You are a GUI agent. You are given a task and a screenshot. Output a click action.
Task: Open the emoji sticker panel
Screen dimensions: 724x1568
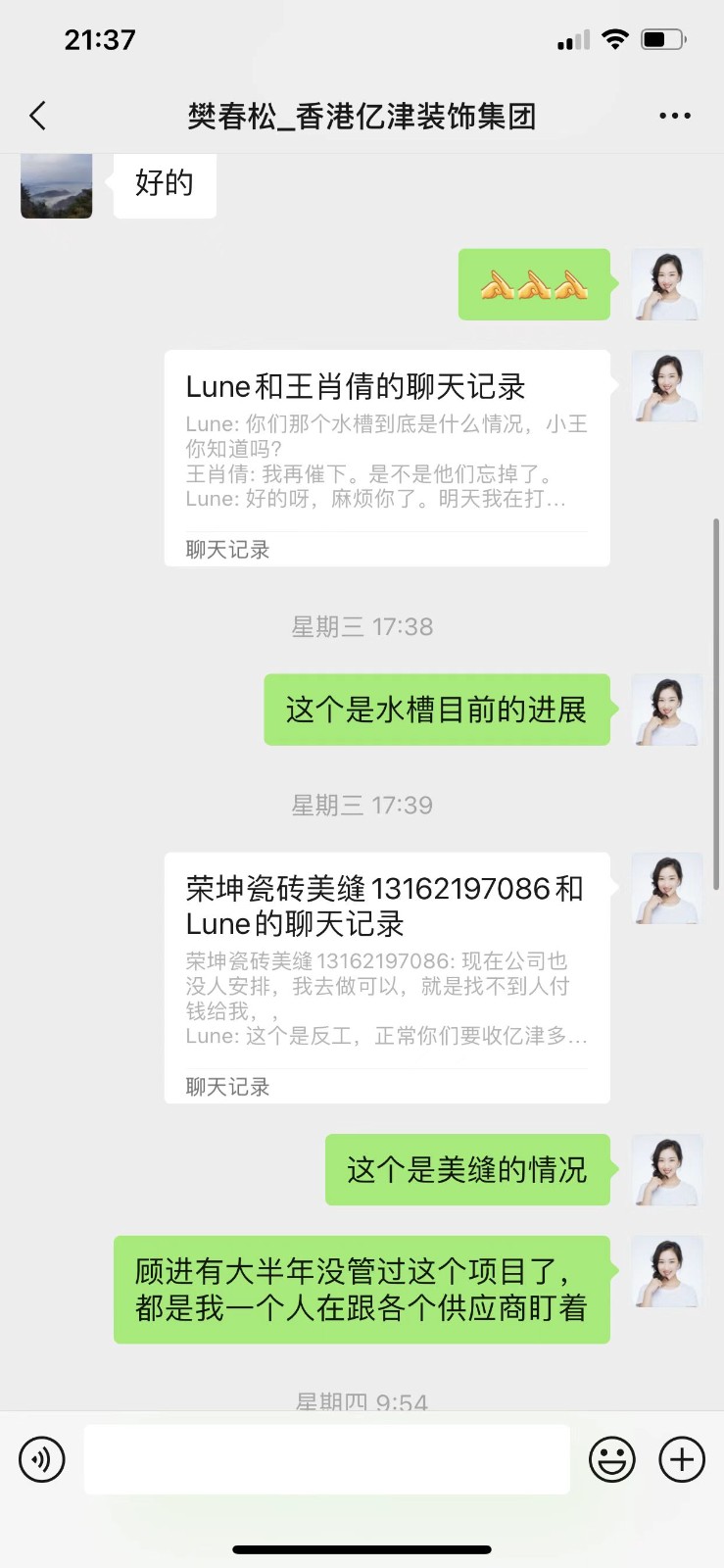611,1459
